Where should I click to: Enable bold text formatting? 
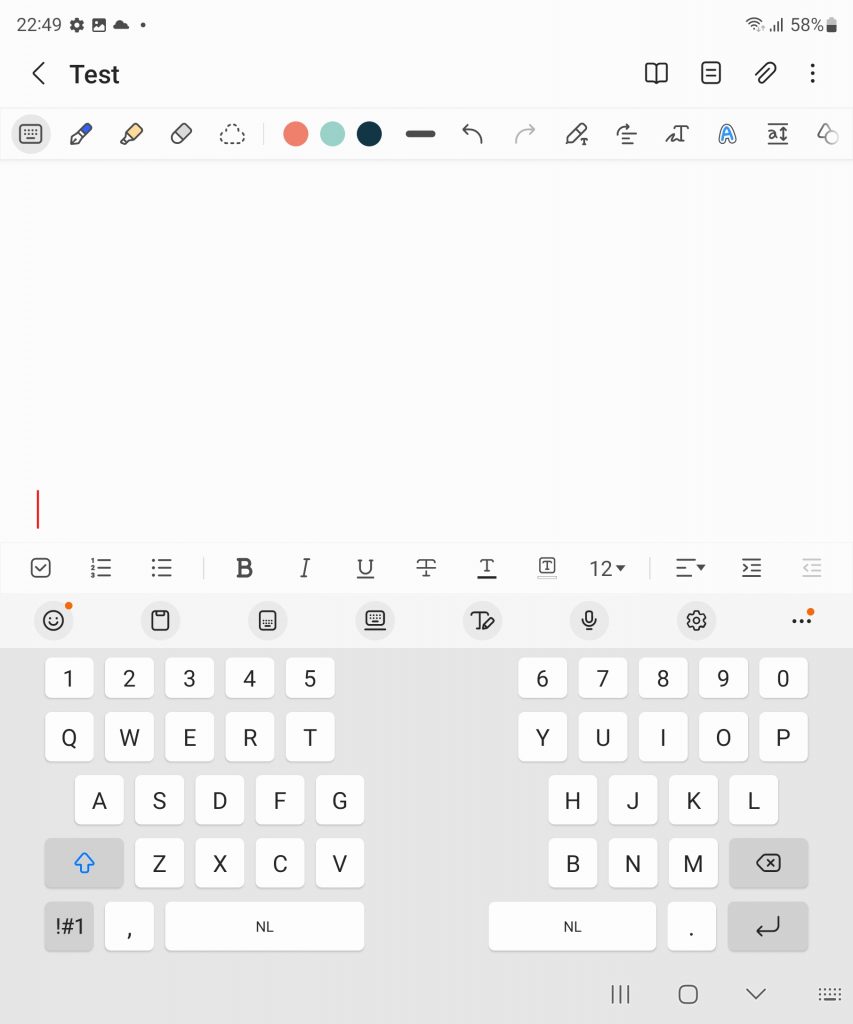[x=244, y=568]
